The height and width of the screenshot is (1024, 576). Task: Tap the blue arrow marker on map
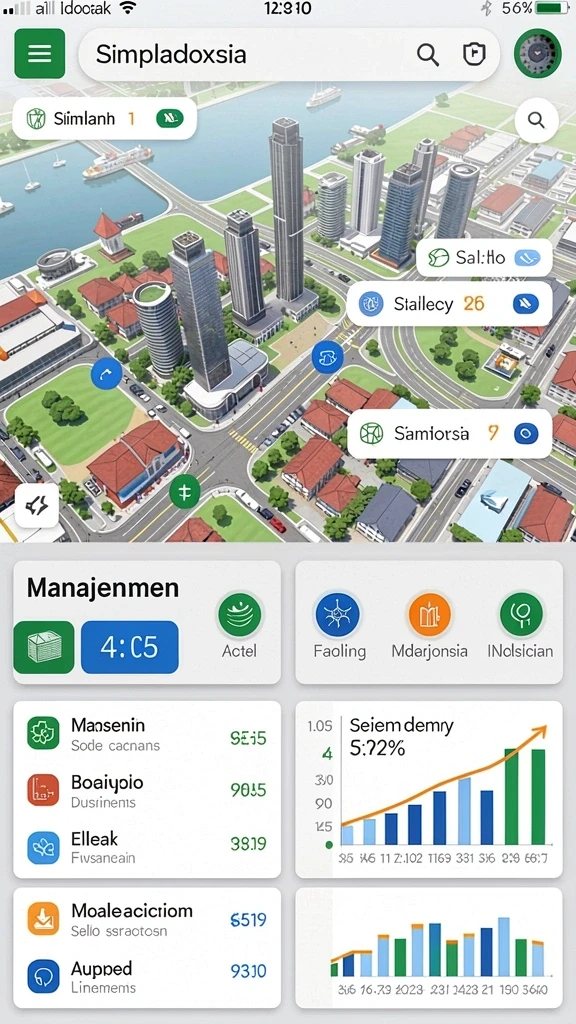pos(106,374)
